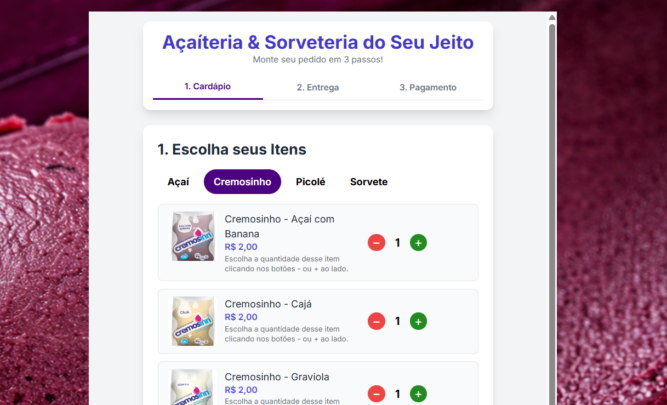Select the 1. Cardápio step

pos(207,86)
